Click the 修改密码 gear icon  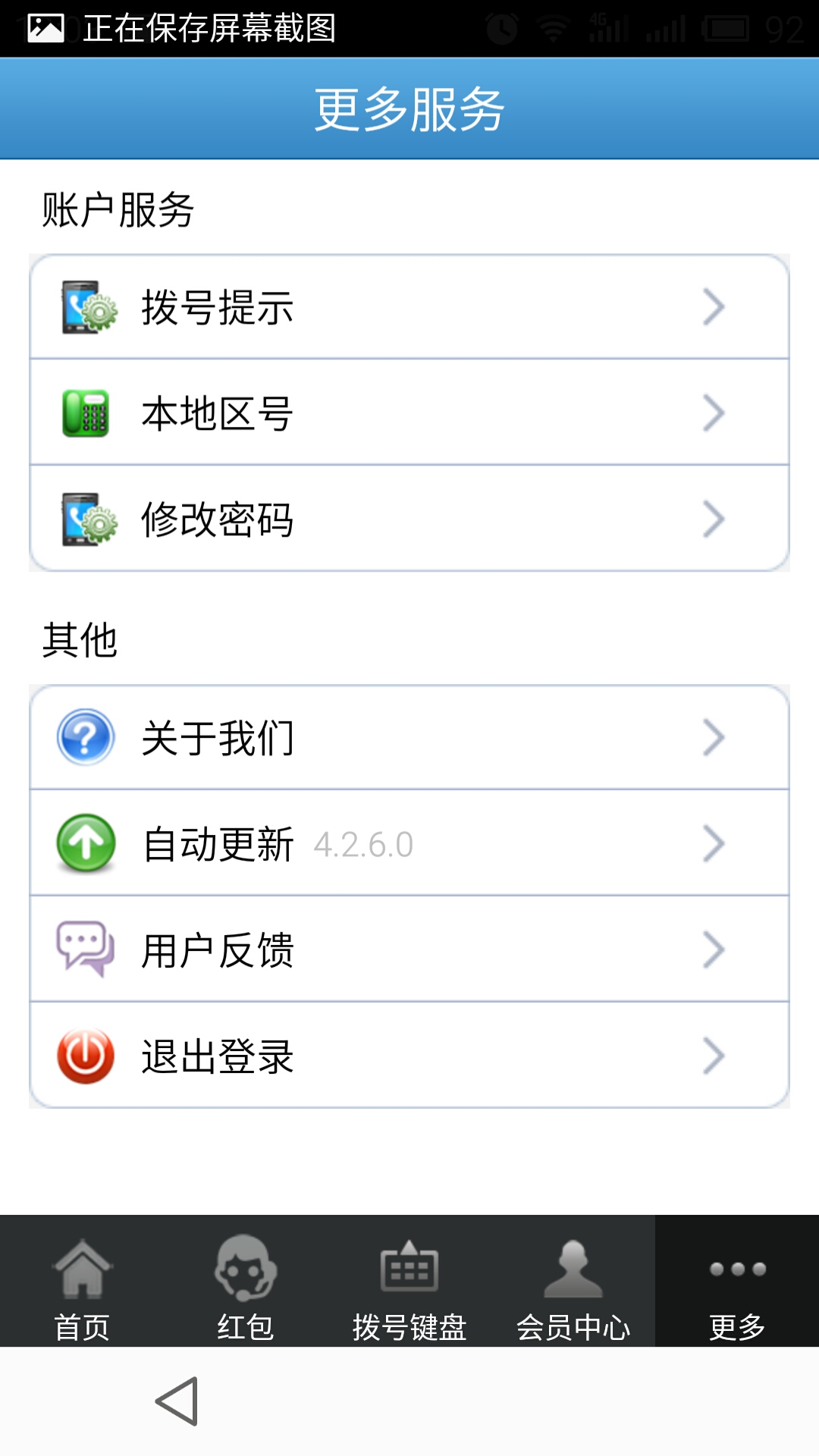(85, 519)
